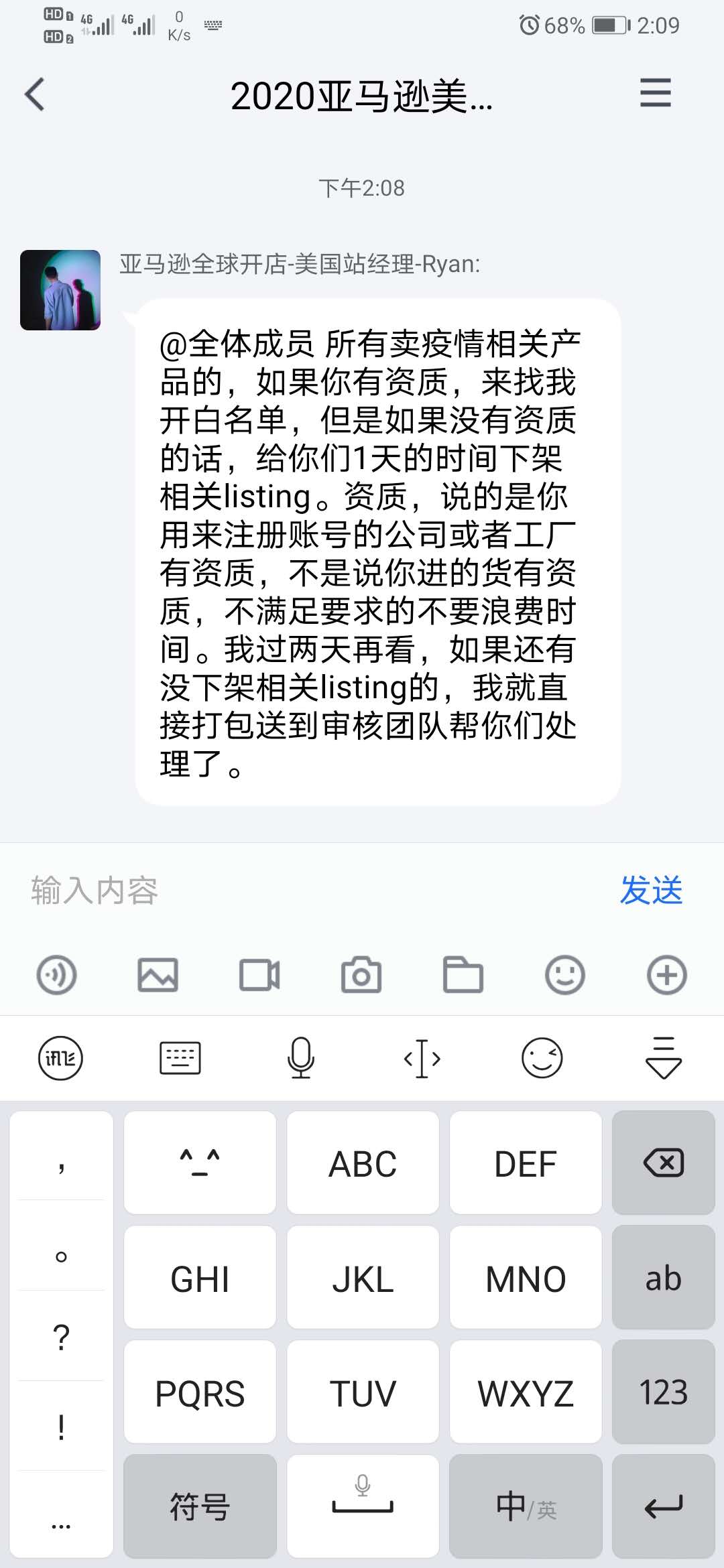
Task: Switch keyboard to 123 numbers
Action: point(664,1392)
